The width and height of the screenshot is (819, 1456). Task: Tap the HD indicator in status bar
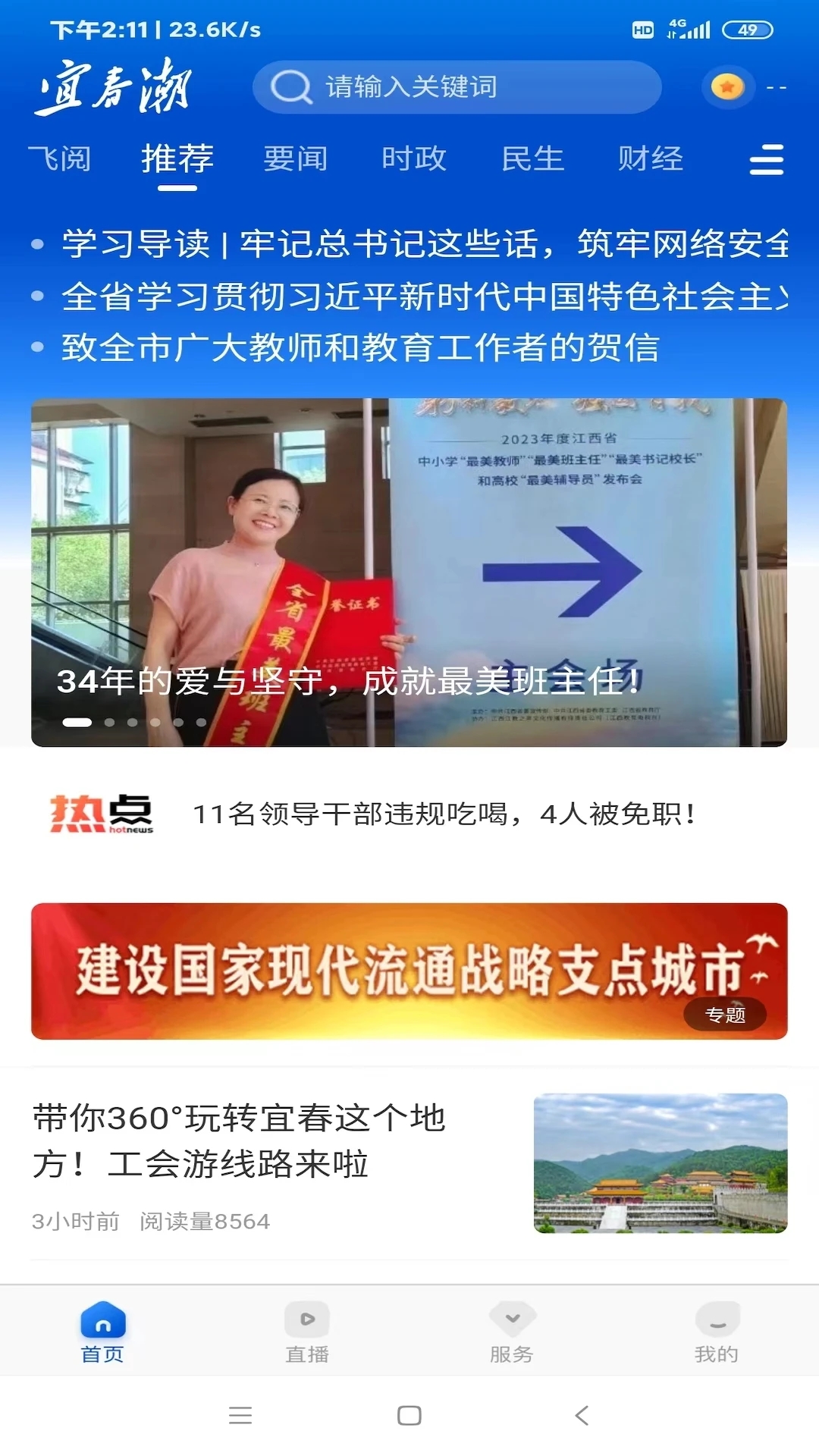click(644, 29)
